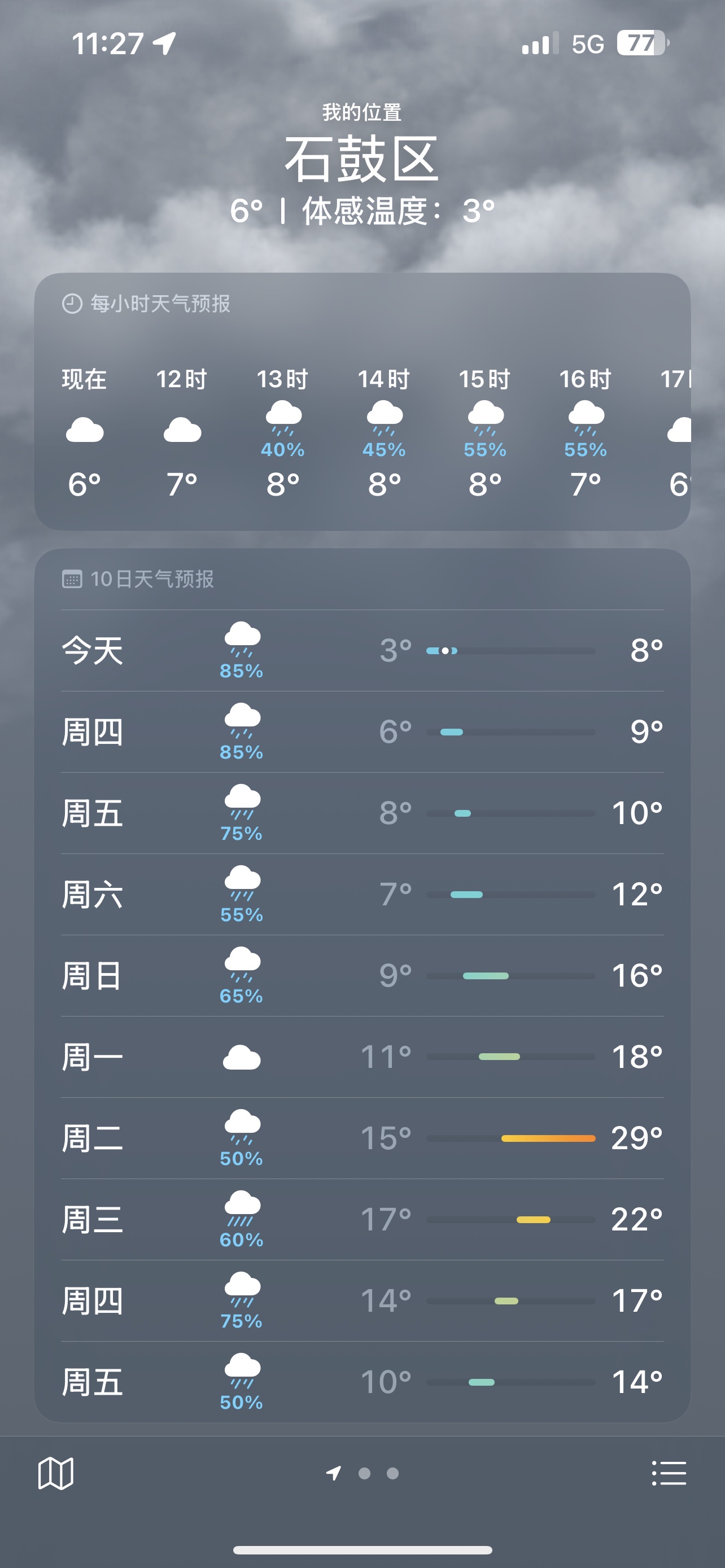
Task: Open 今天 forecast row details
Action: point(362,651)
